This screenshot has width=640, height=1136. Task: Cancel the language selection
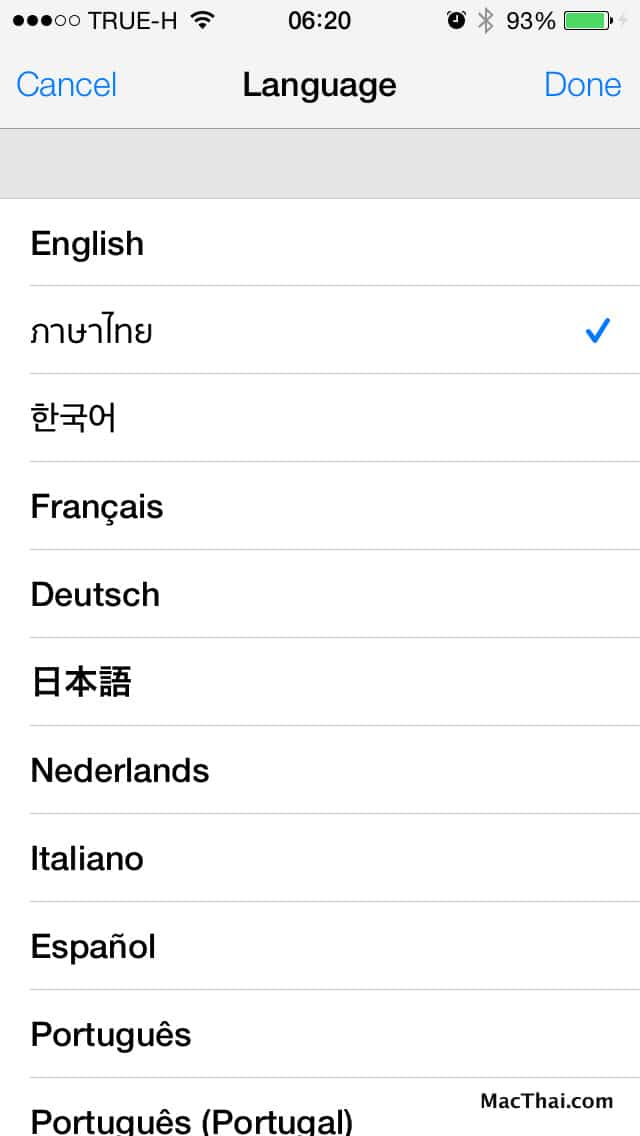coord(66,85)
